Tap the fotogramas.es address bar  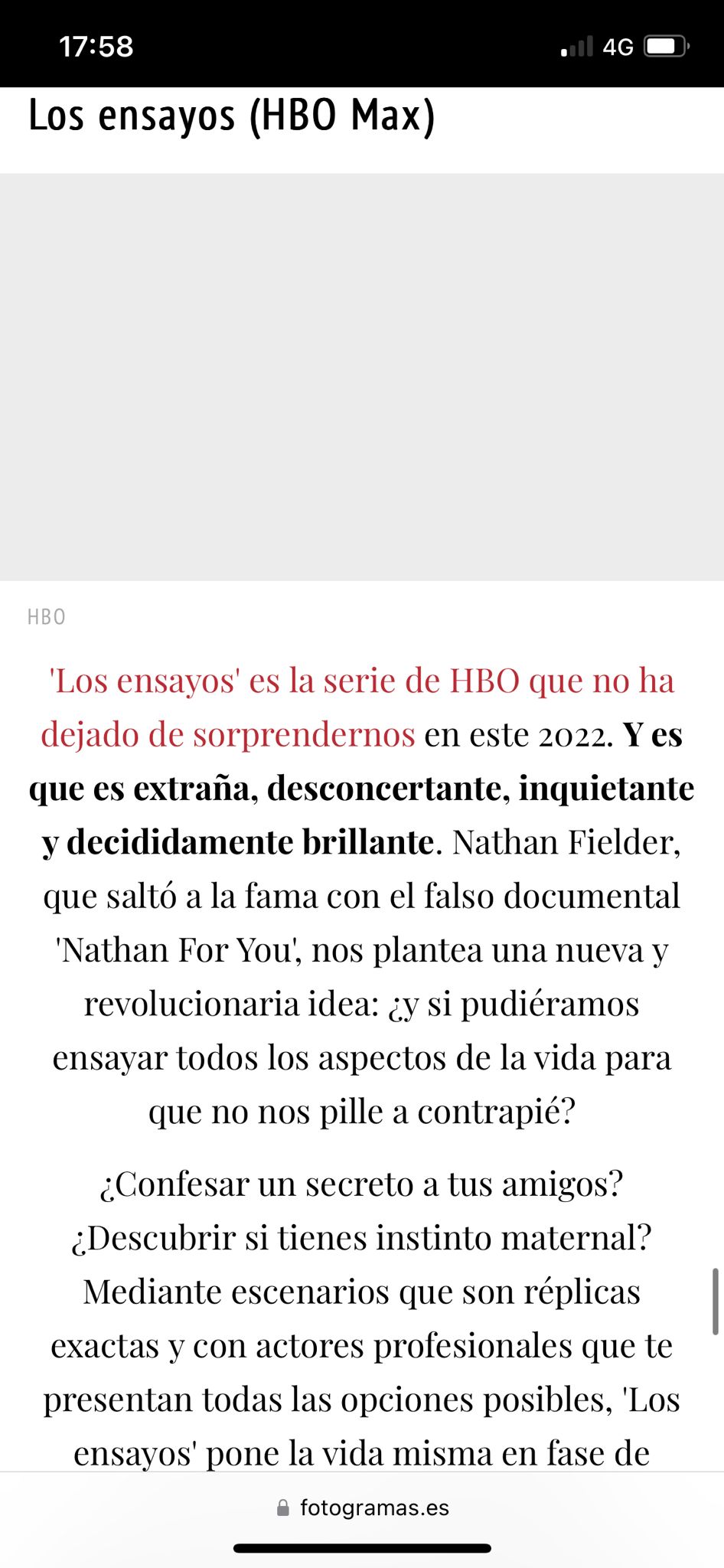[362, 1508]
